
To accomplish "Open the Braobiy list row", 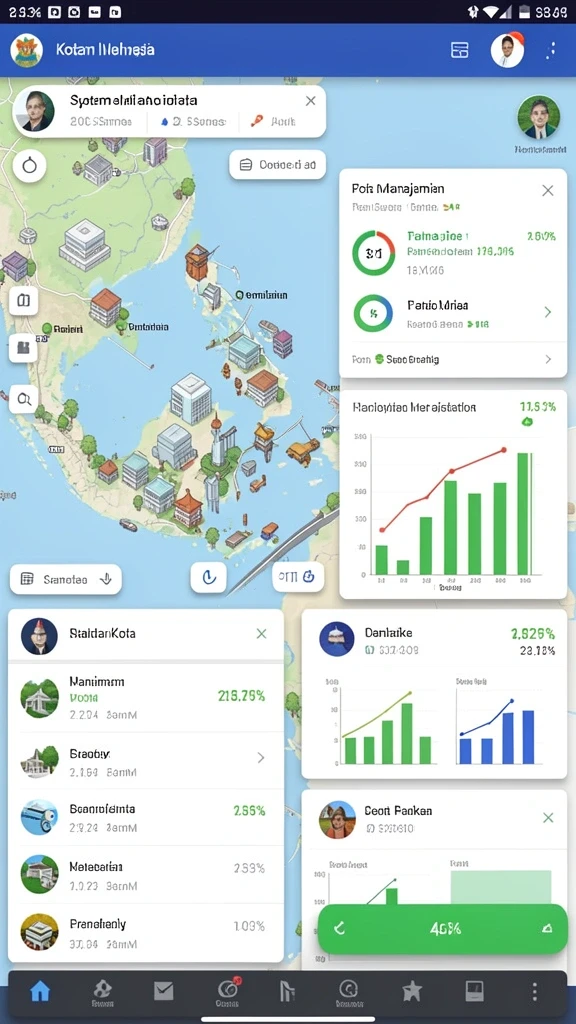I will (x=146, y=761).
